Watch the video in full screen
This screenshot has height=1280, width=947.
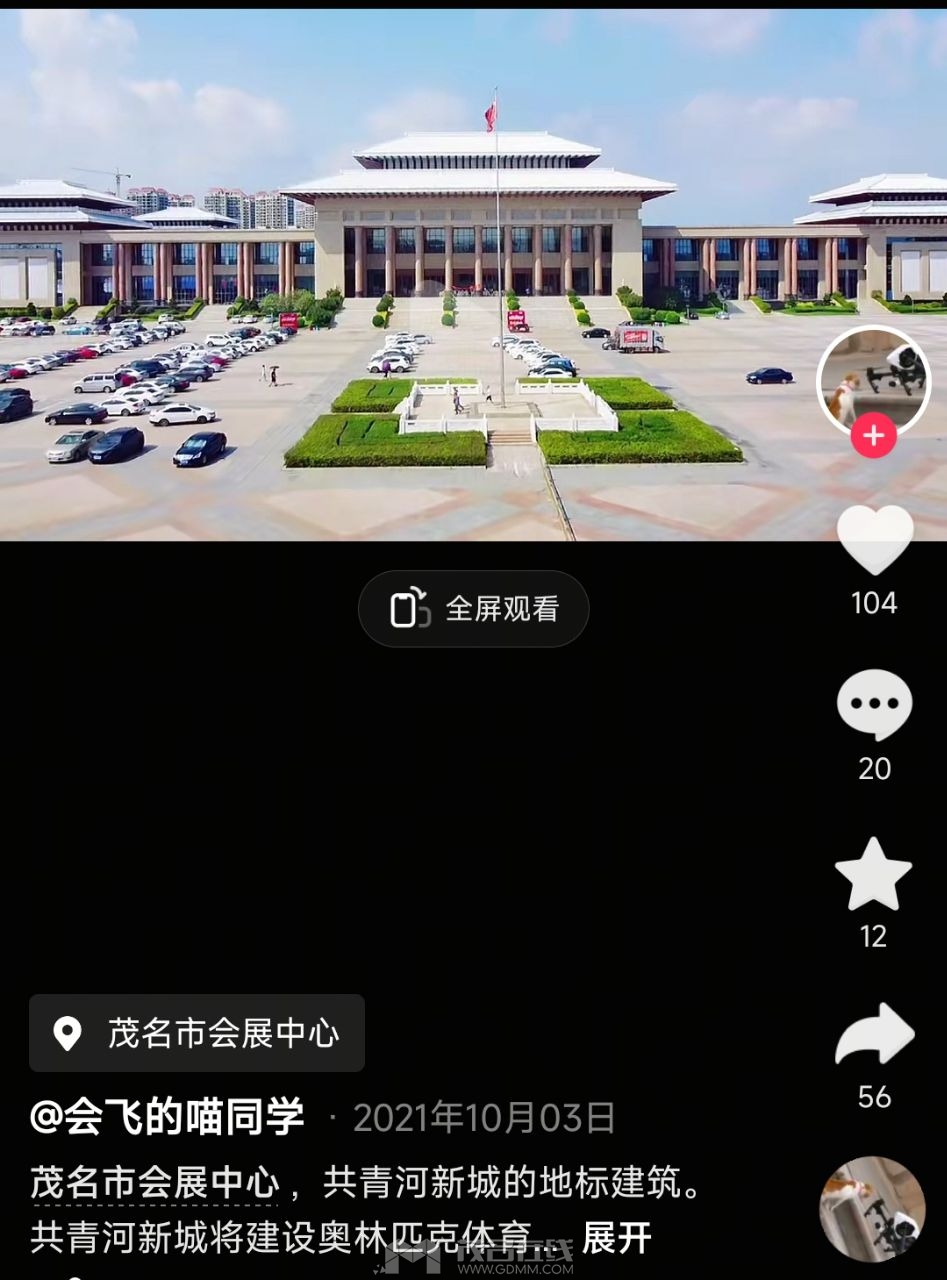[473, 609]
